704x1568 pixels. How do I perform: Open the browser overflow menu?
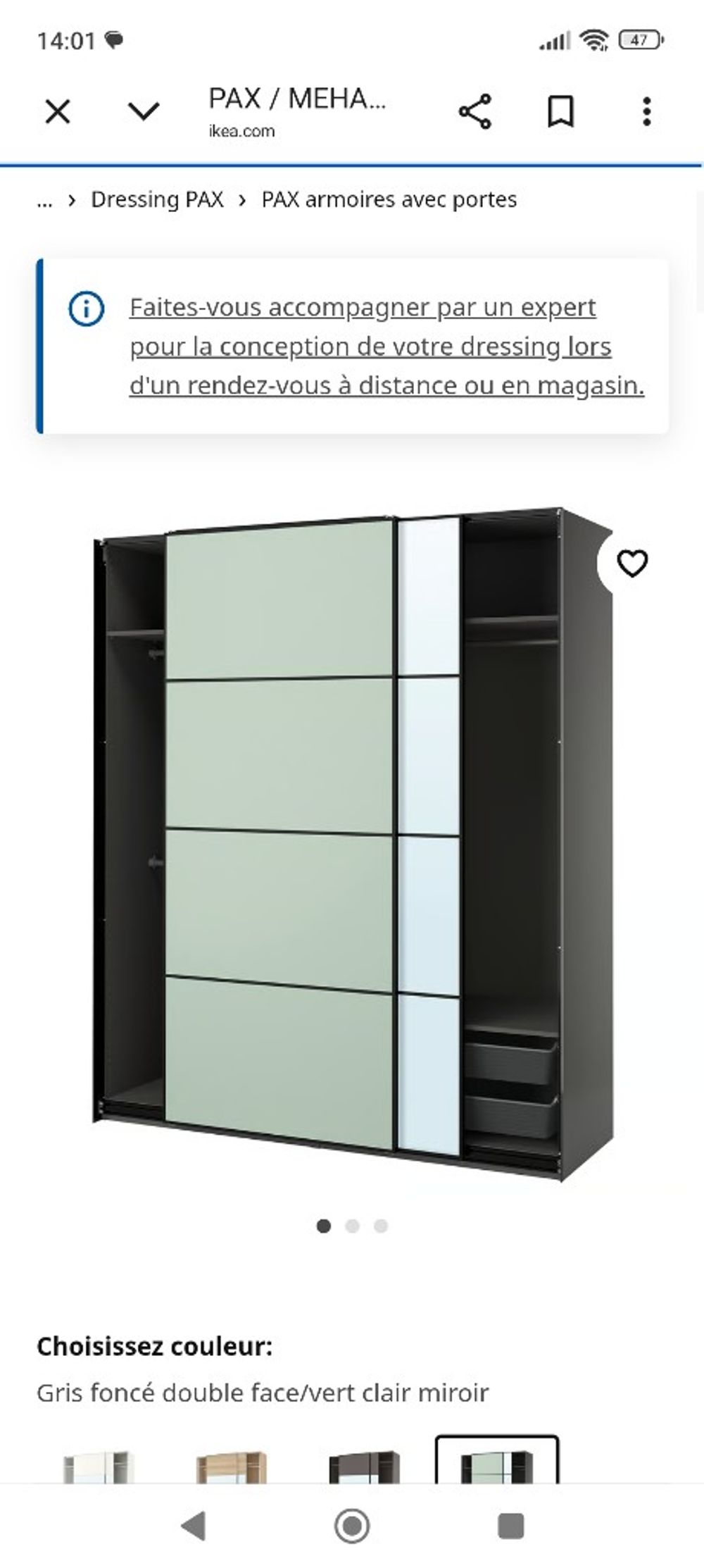pos(646,112)
